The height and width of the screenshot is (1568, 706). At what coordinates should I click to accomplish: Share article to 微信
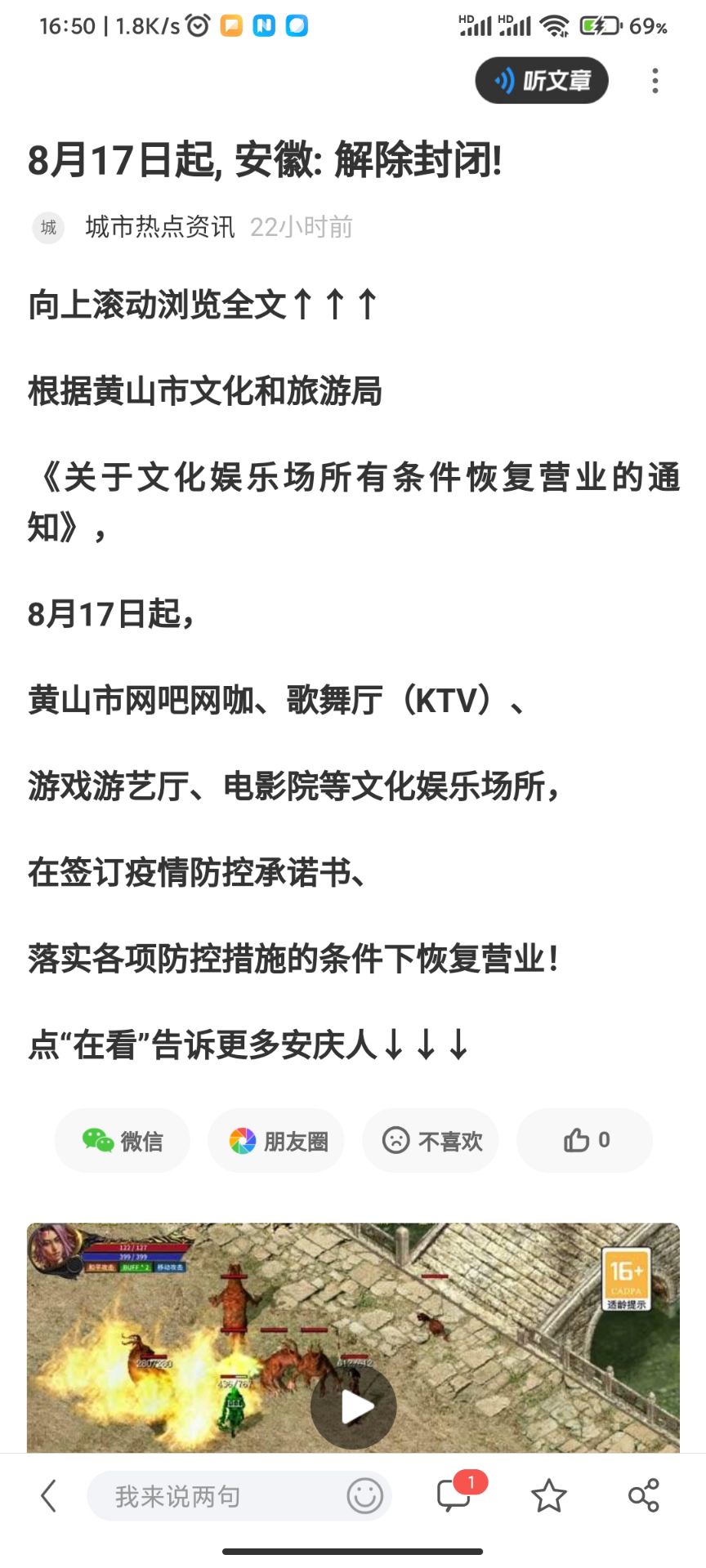(123, 1140)
